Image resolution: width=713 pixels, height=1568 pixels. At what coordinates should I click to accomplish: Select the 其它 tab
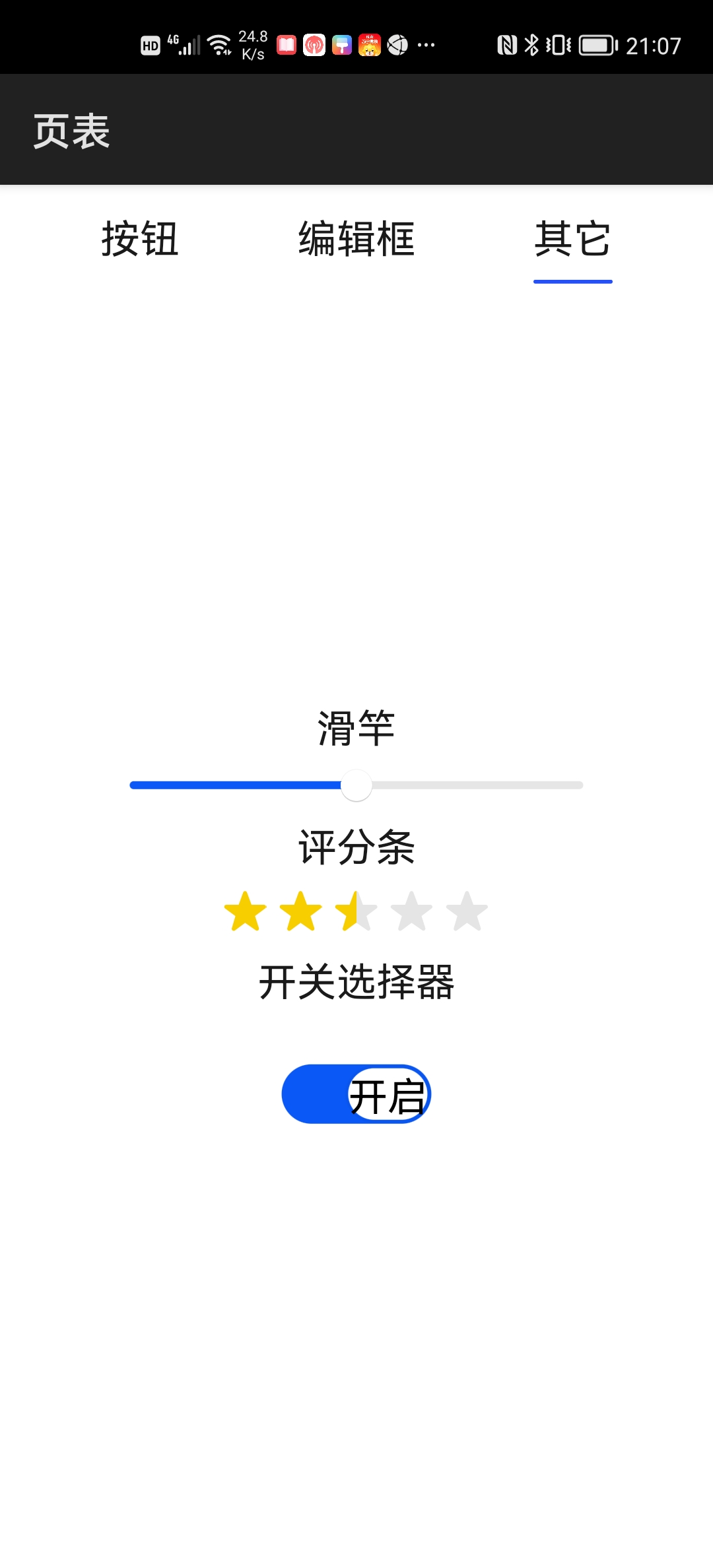[572, 239]
